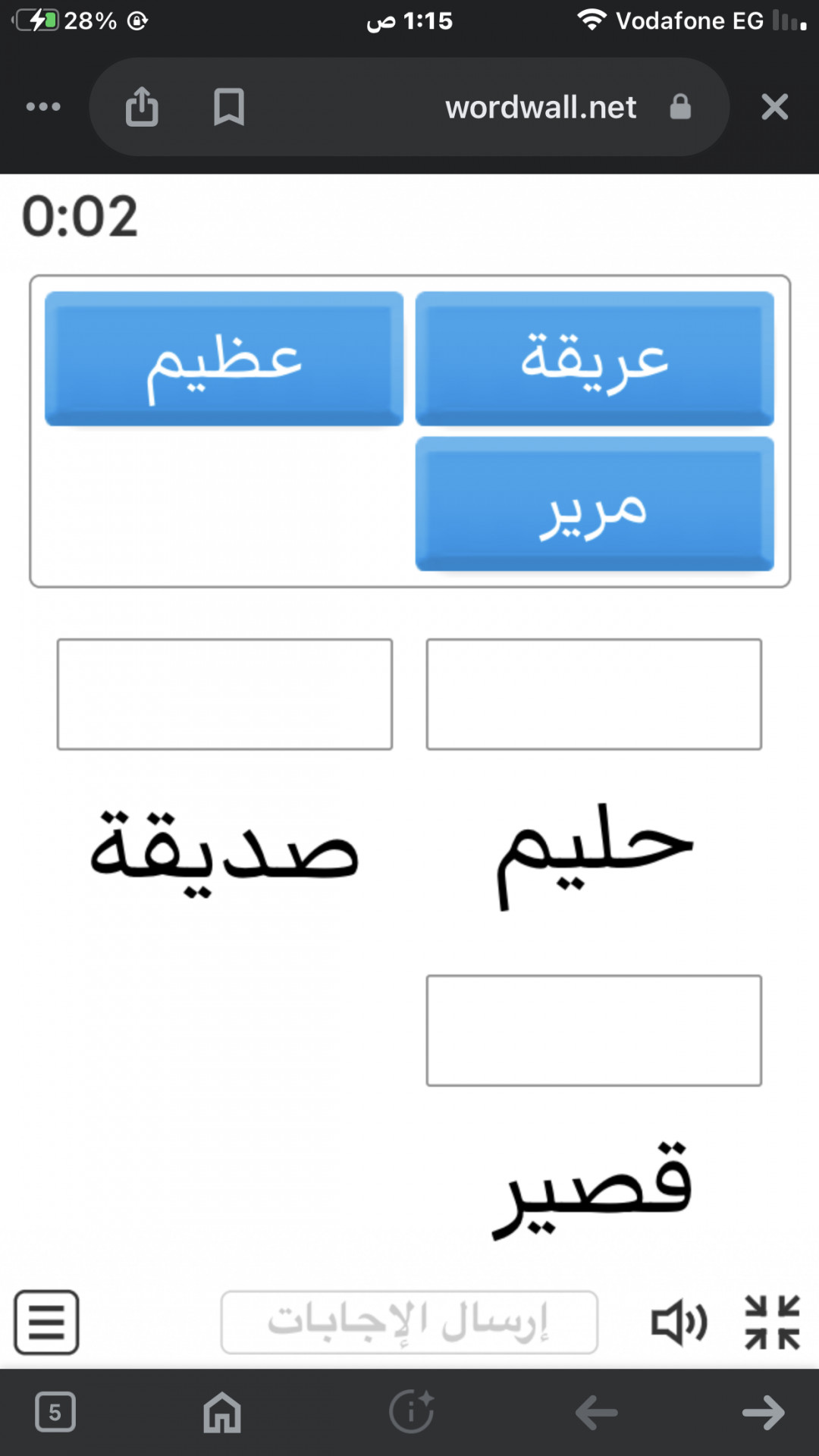Select the word tile عريقة

pos(595,359)
